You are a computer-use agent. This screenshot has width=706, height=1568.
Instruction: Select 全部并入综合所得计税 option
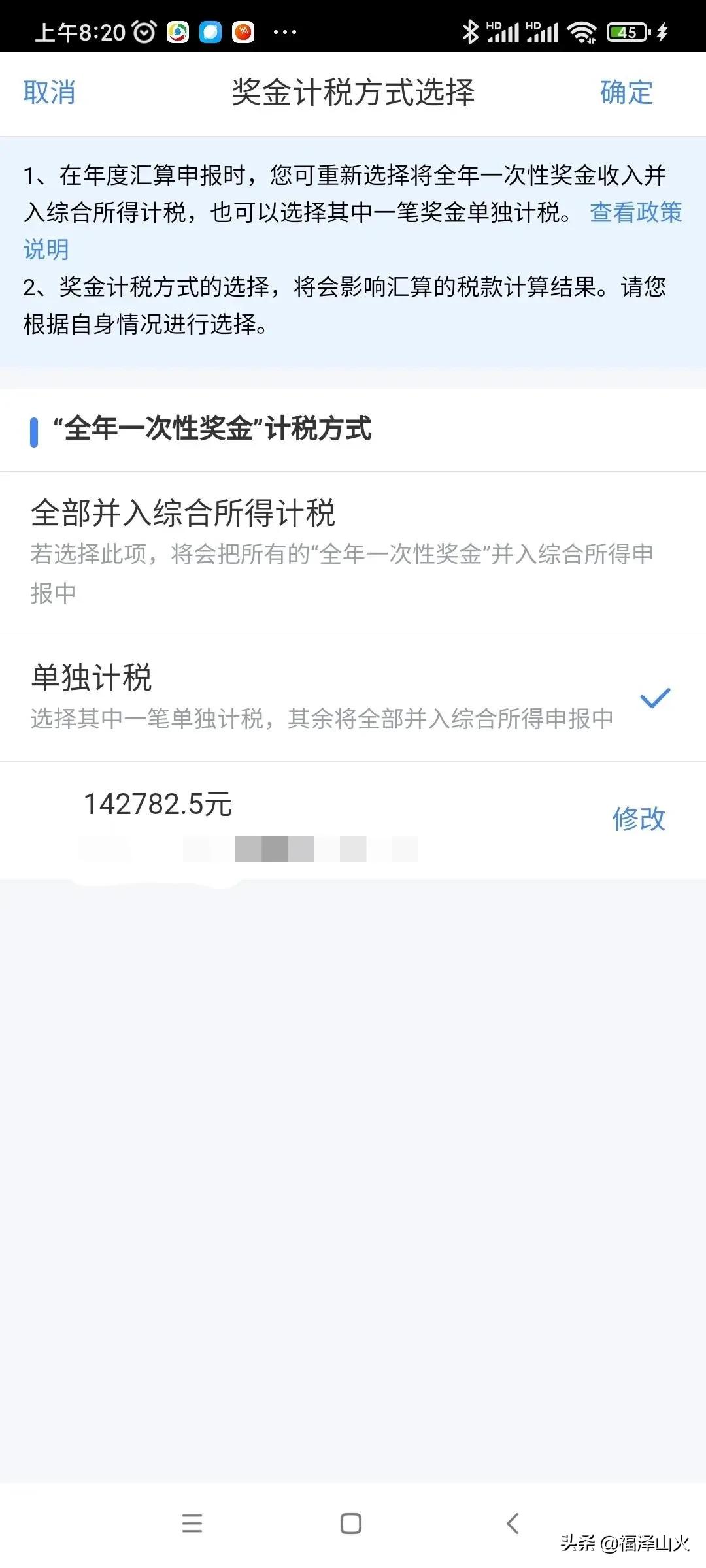click(183, 513)
